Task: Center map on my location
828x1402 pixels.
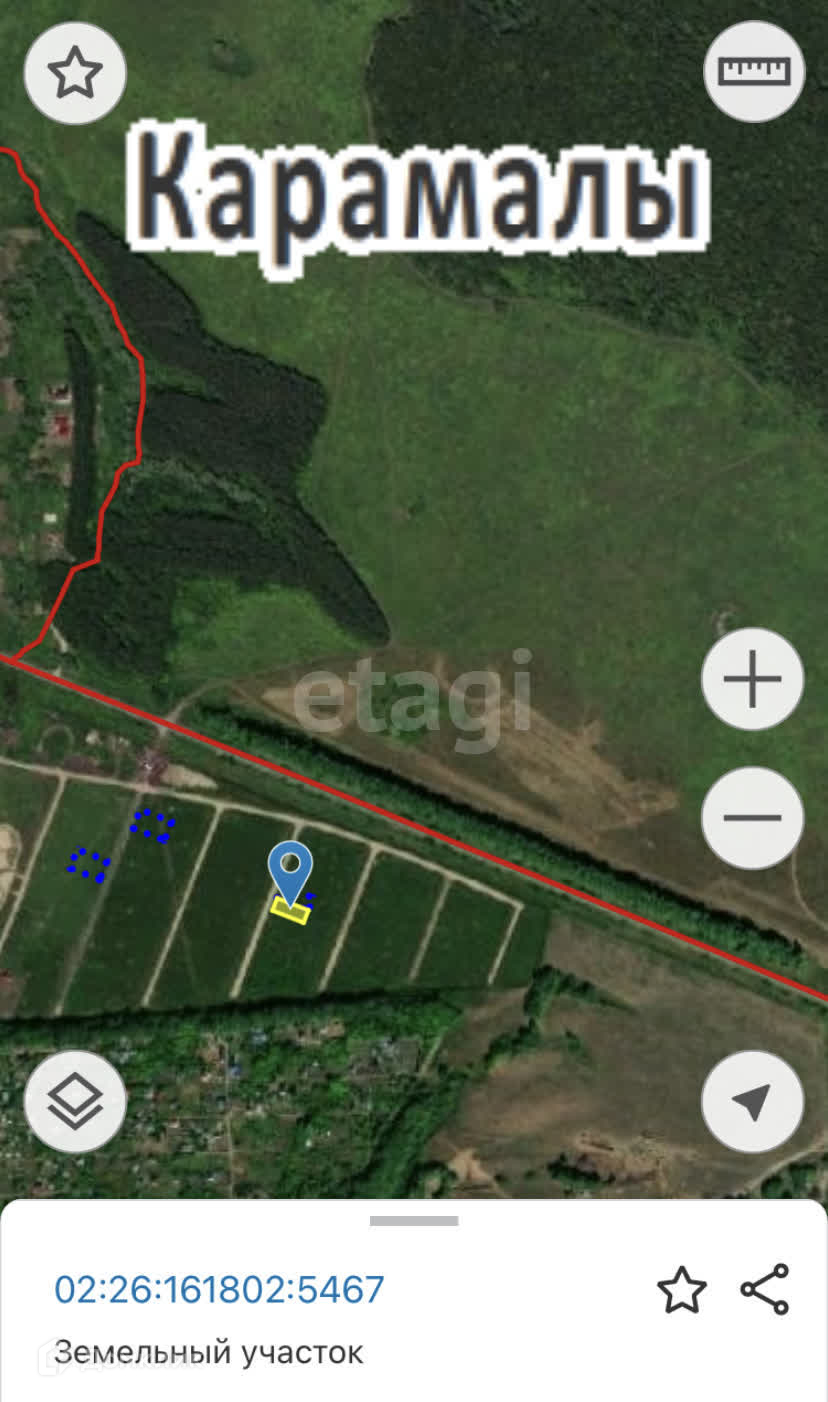Action: click(752, 1102)
